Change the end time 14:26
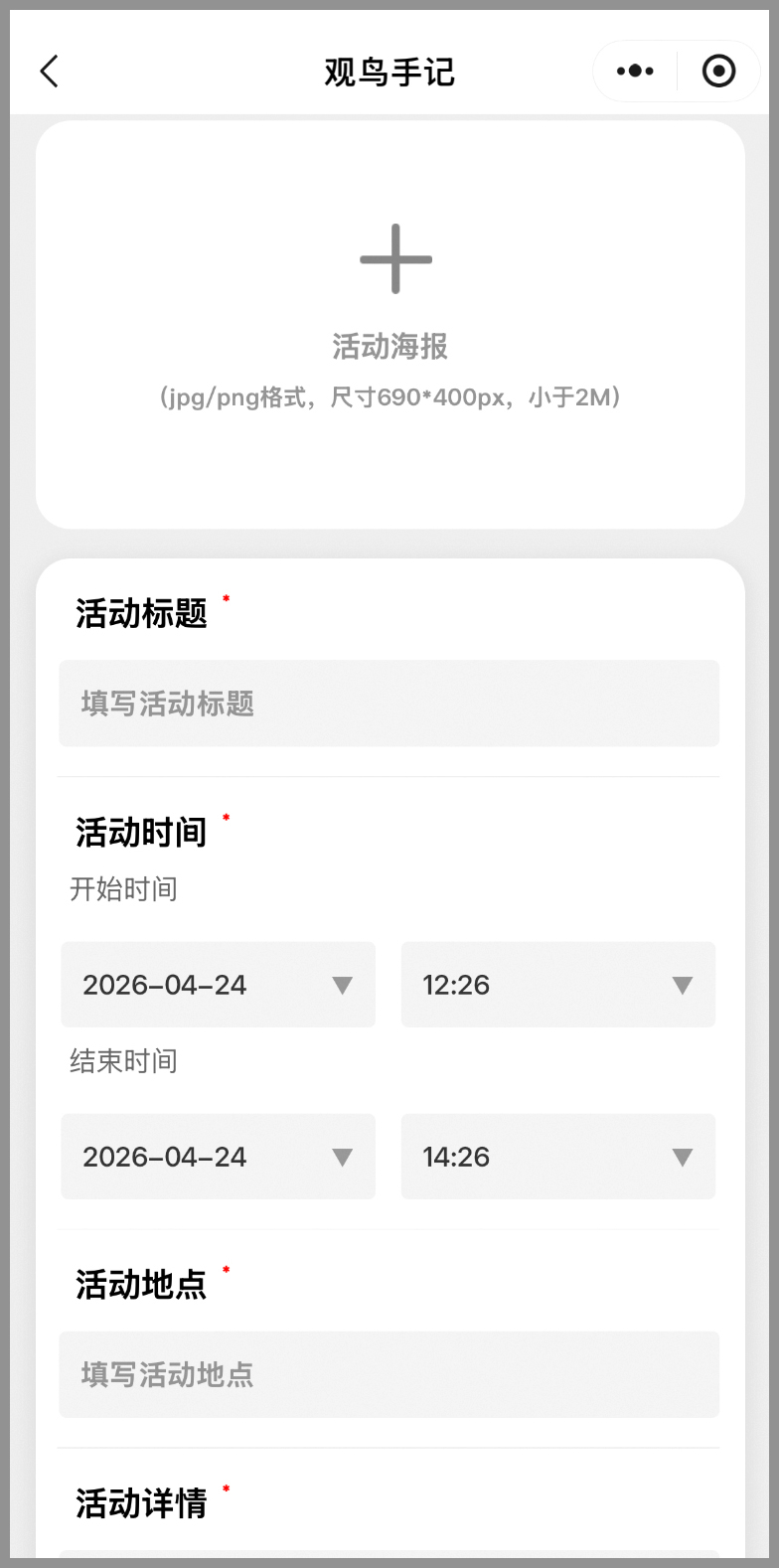 [557, 1157]
